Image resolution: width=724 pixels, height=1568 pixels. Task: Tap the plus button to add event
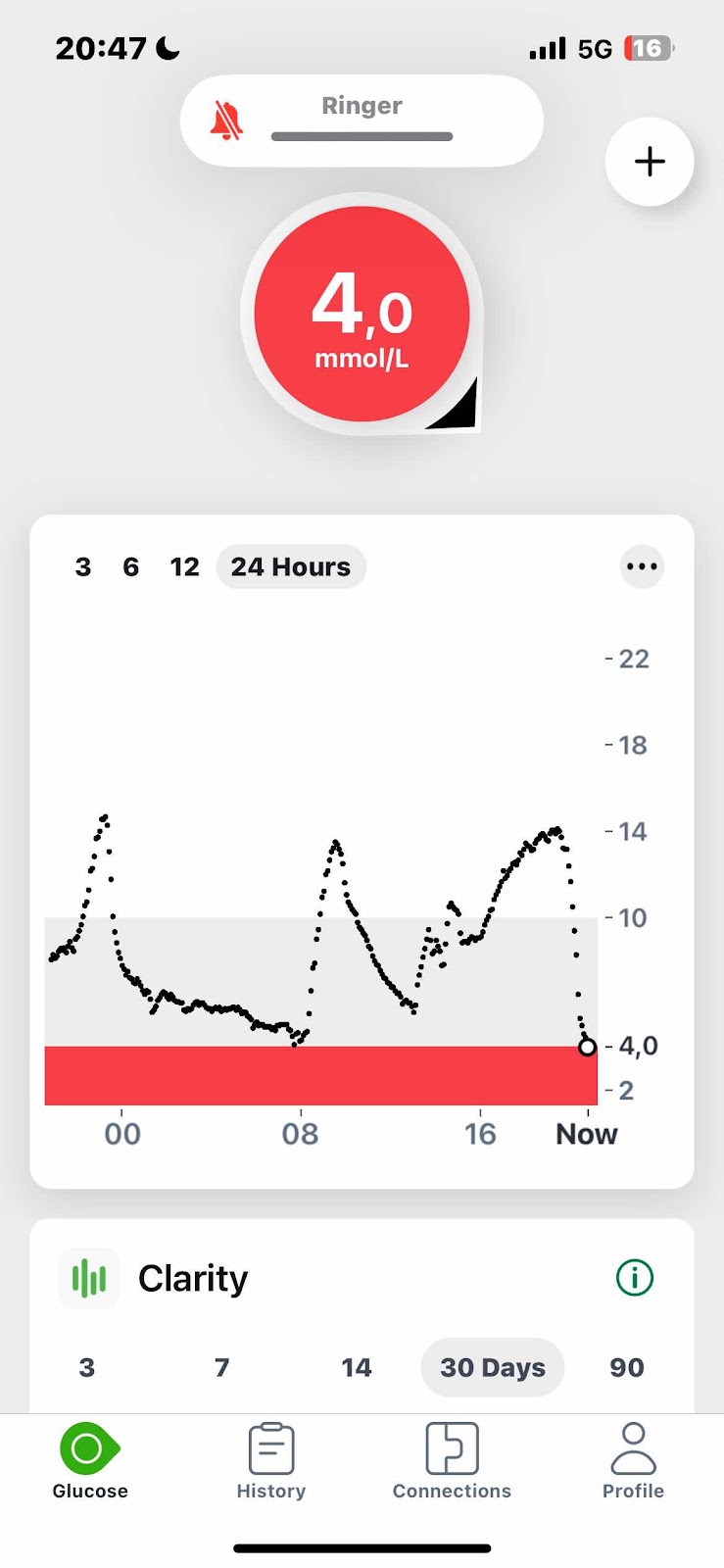click(x=650, y=162)
